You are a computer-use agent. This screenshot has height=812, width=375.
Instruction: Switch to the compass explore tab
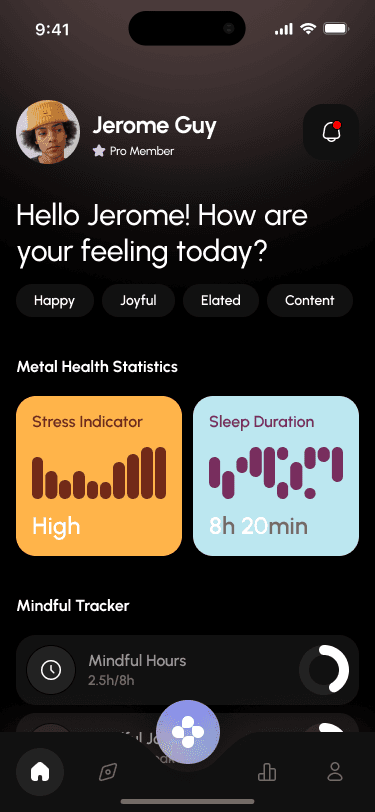coord(108,773)
